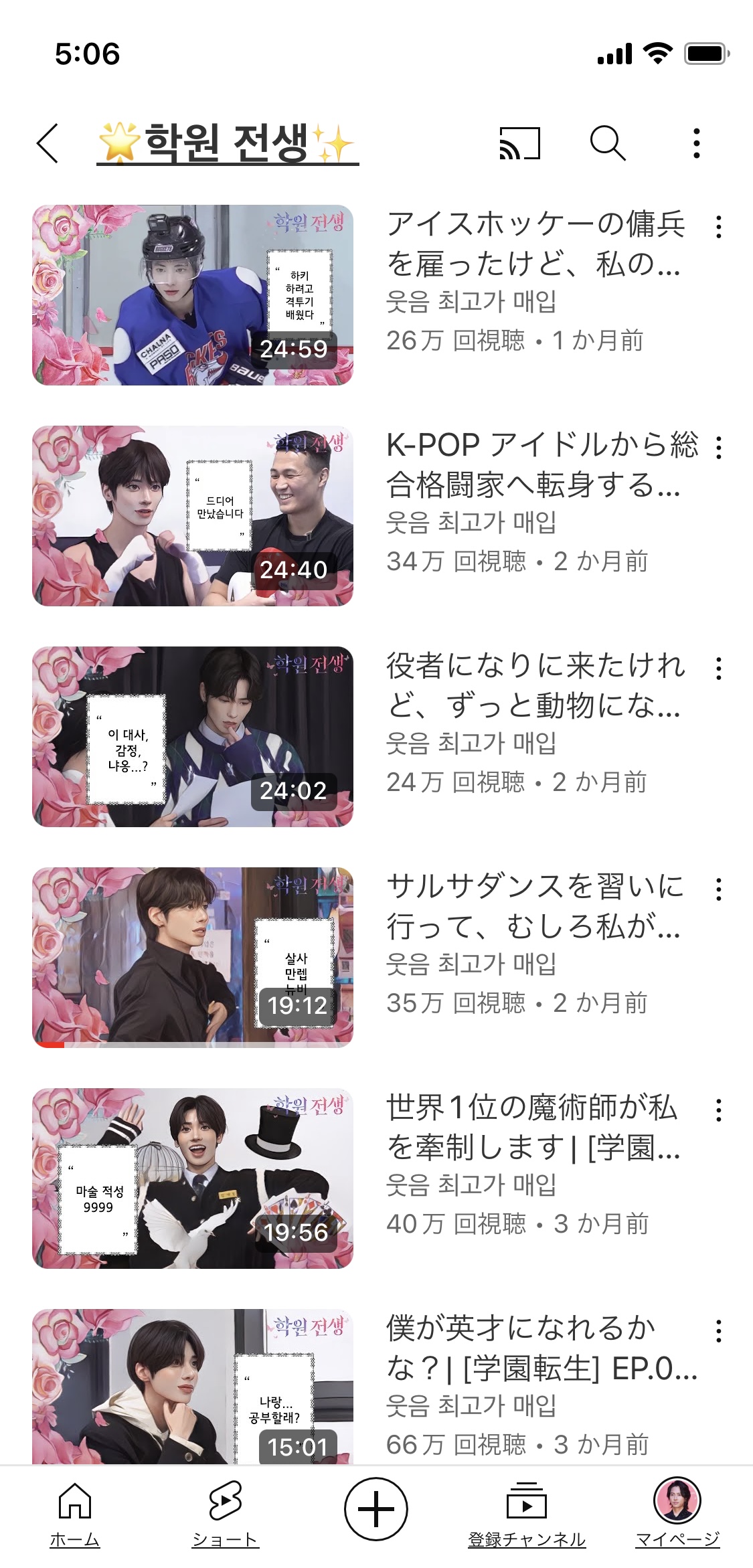Open options for the 僕が英才になれるかな video
Screen dimensions: 753x1568
[x=718, y=1331]
